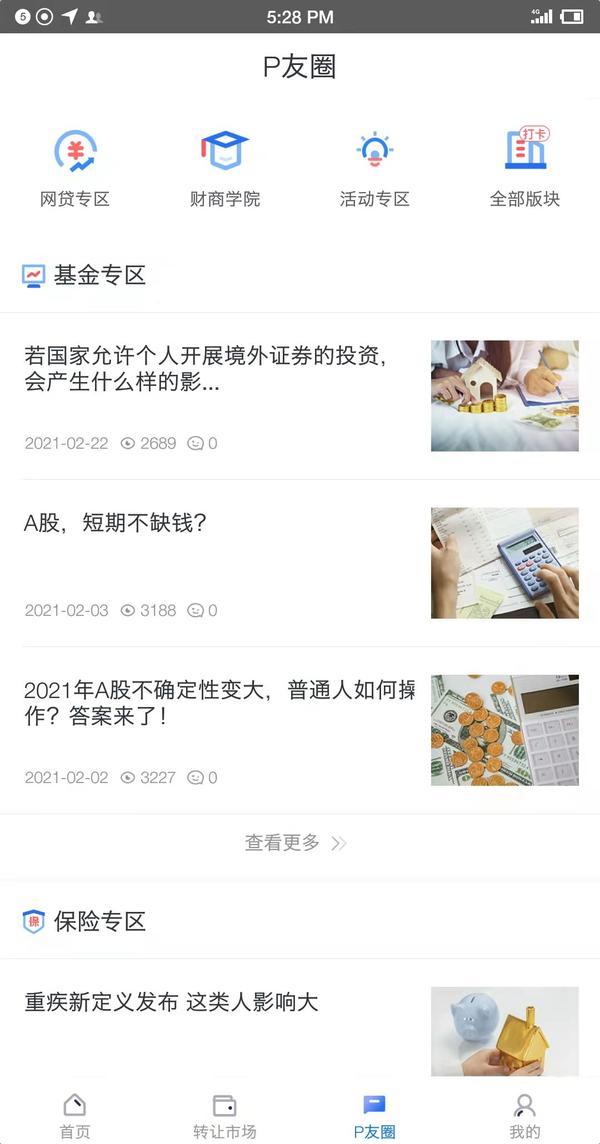Open the article 重疾新定义发布 这类人影响大
Screen dimensions: 600x1144
[300, 1021]
